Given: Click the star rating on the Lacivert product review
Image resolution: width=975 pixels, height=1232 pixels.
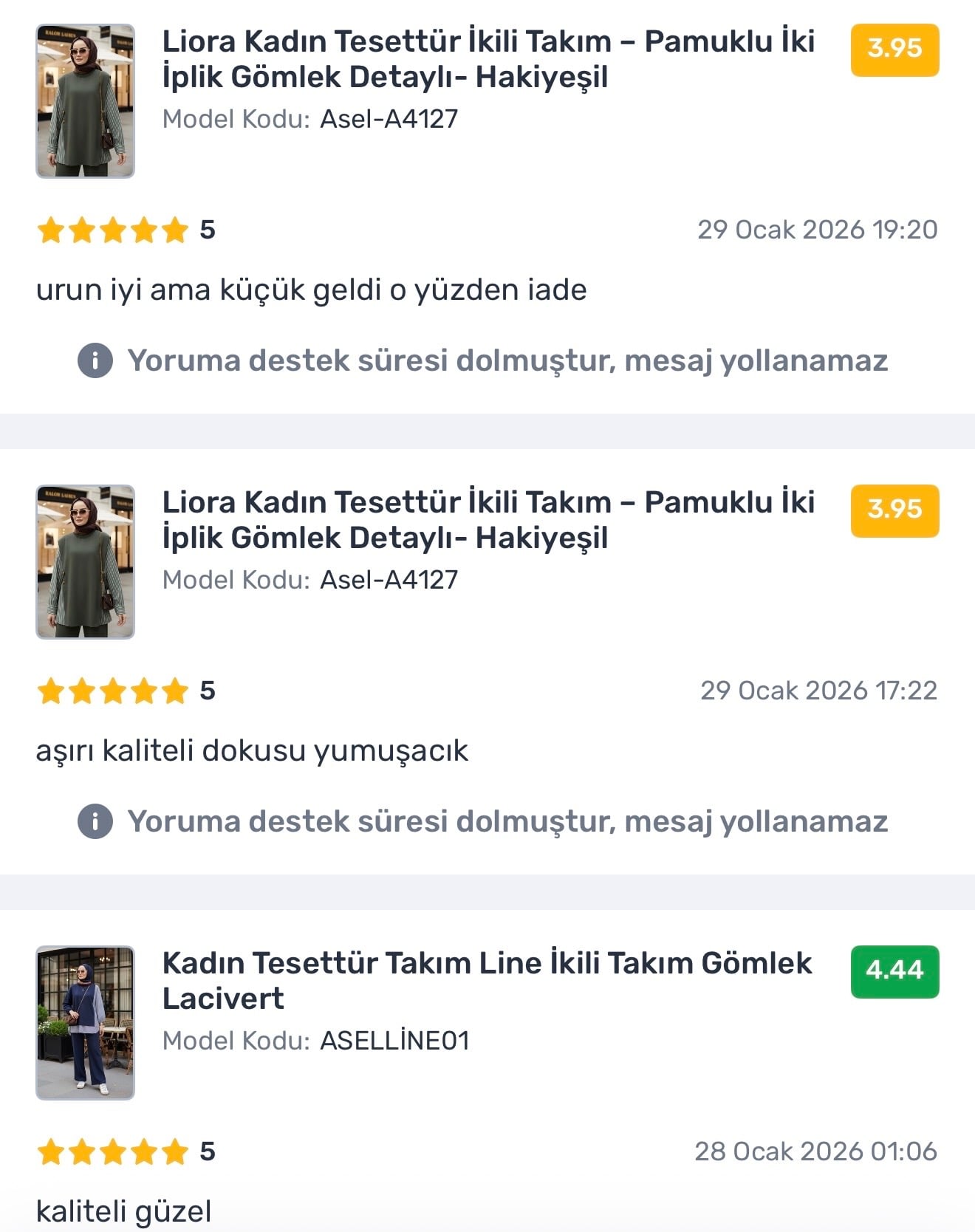Looking at the screenshot, I should [x=111, y=1152].
